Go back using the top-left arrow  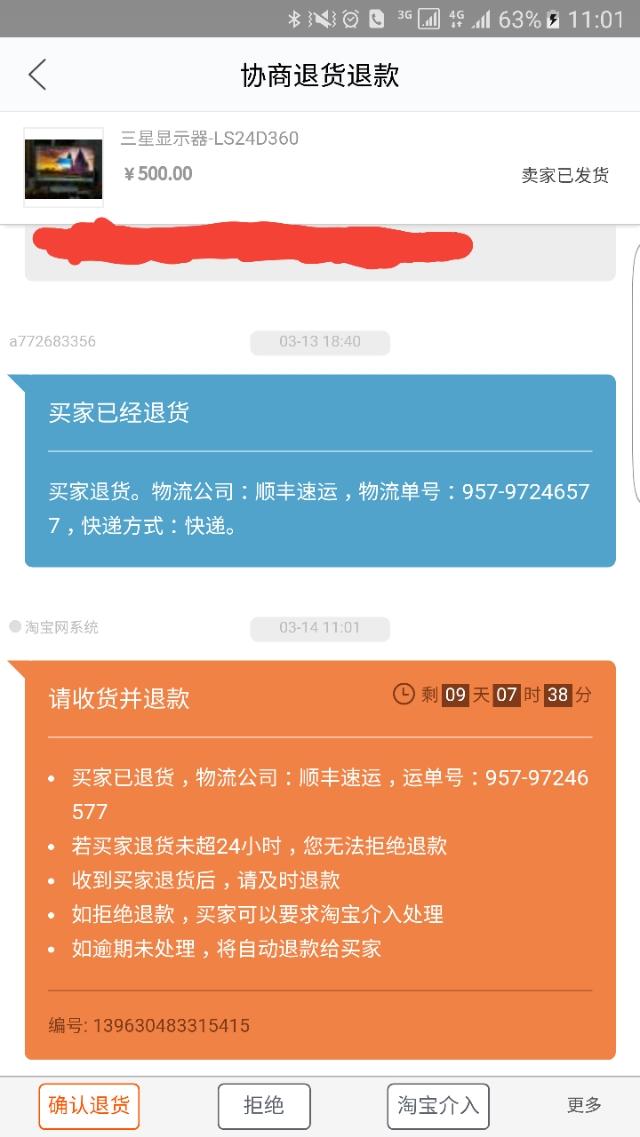point(38,75)
